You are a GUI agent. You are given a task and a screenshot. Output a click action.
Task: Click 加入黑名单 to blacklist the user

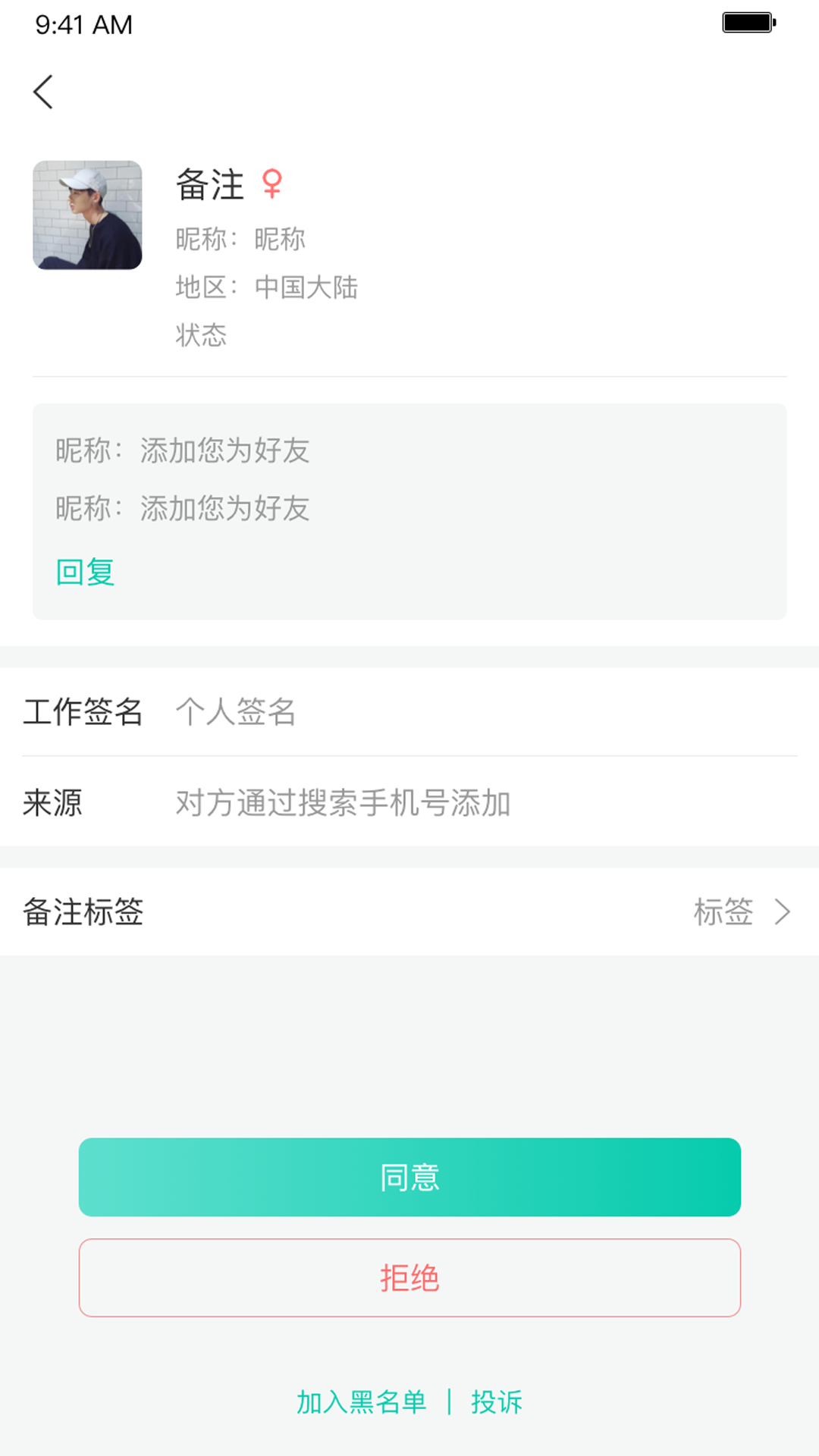point(362,1402)
